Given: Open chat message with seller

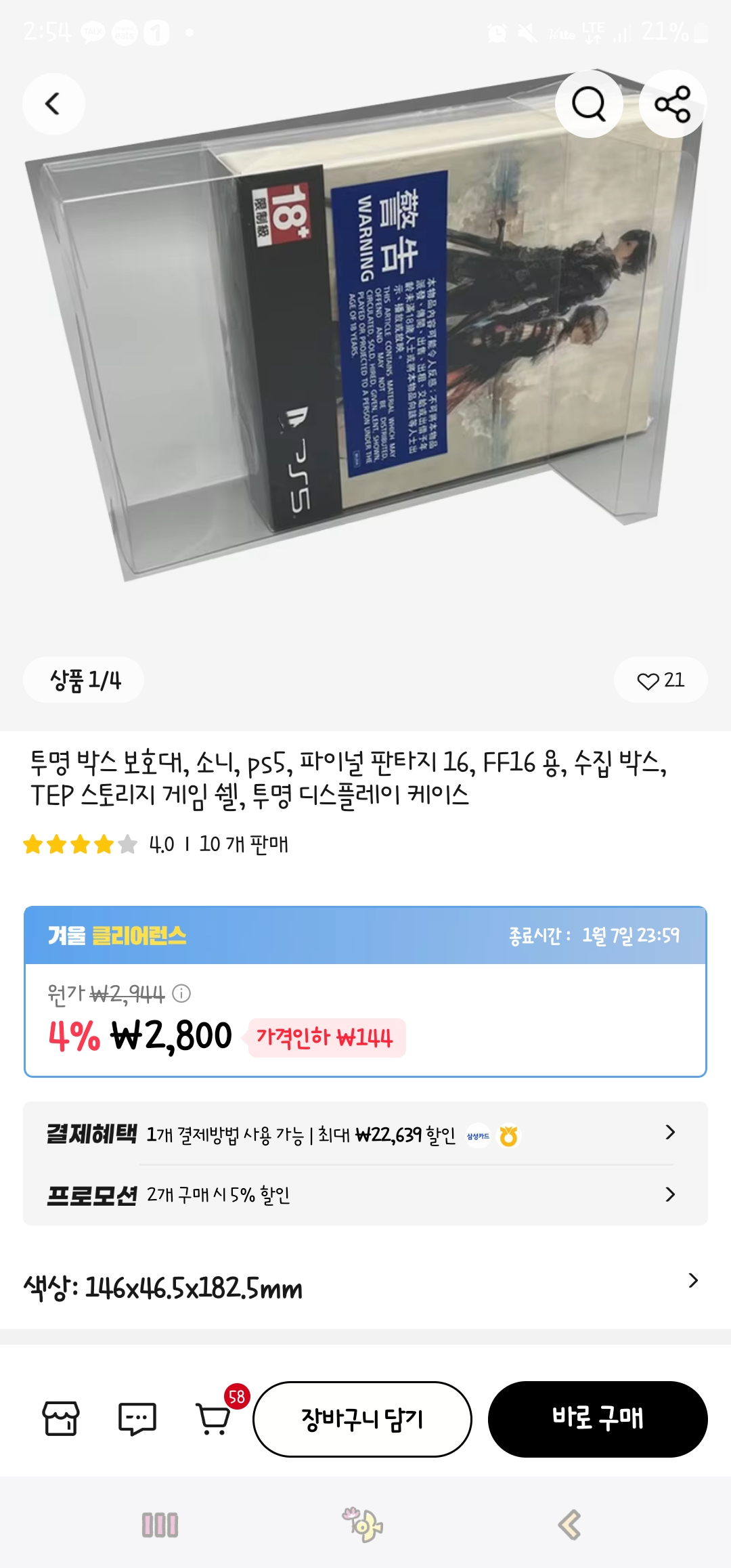Looking at the screenshot, I should tap(137, 1418).
